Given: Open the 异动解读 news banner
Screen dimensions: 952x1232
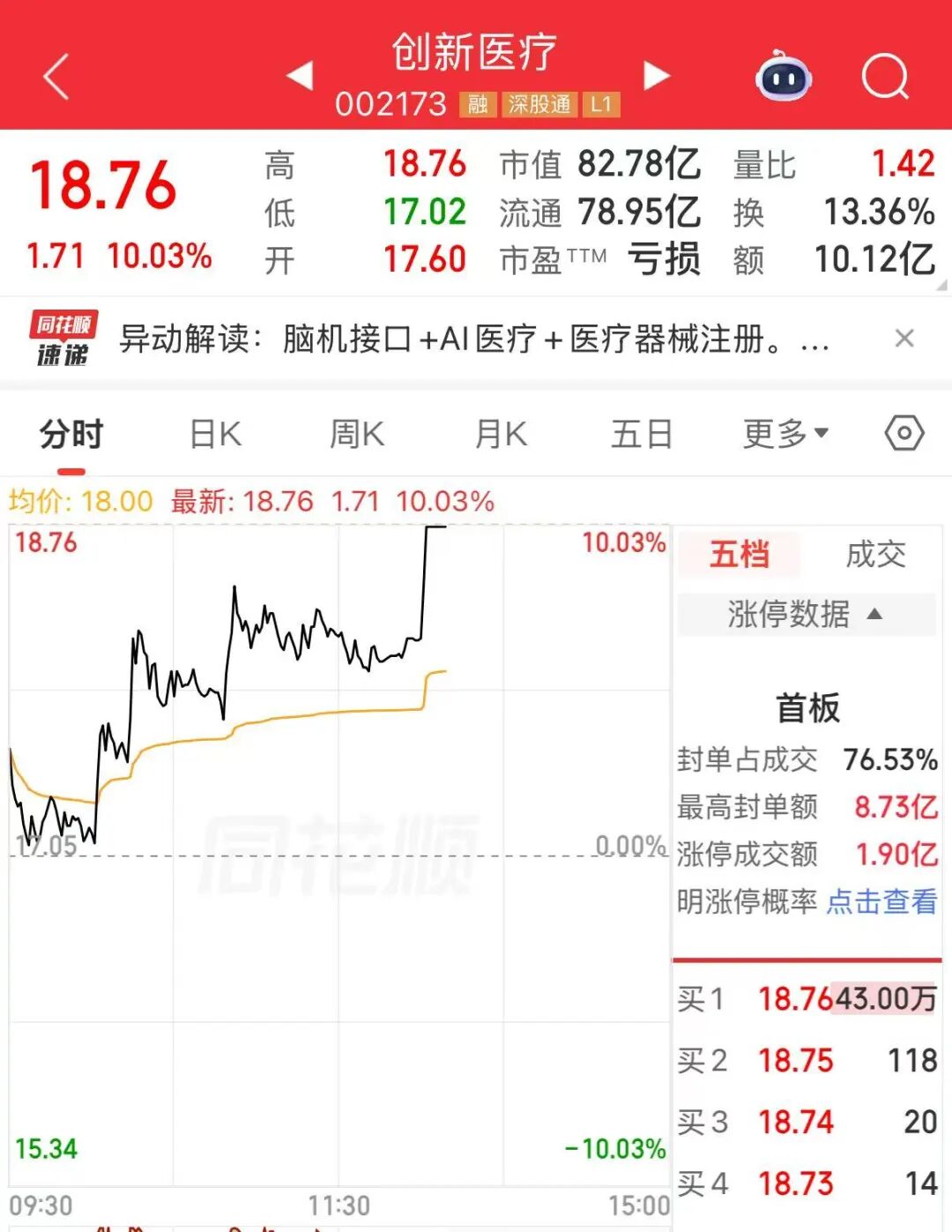Looking at the screenshot, I should click(x=474, y=339).
